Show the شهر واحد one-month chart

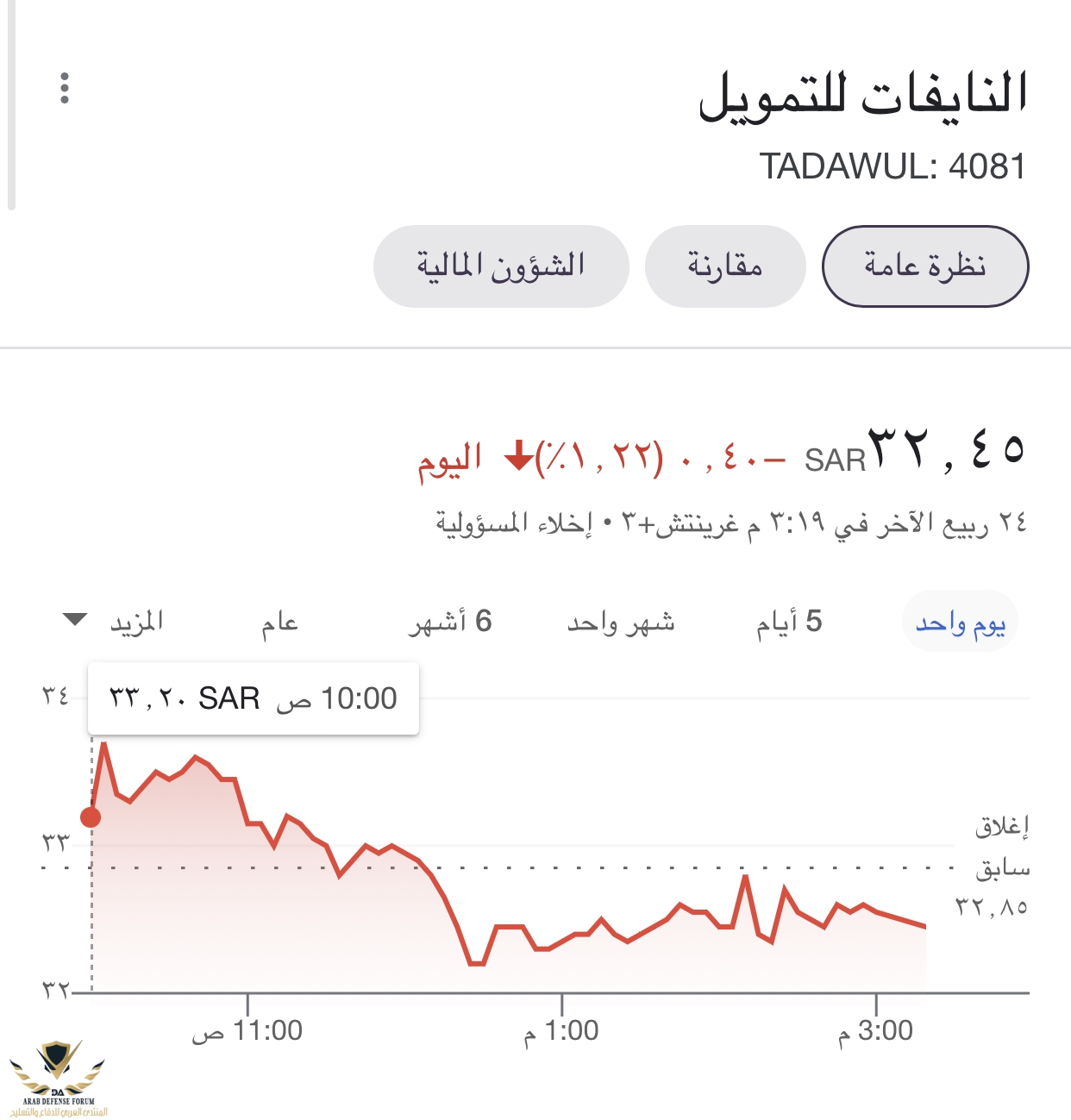tap(621, 623)
